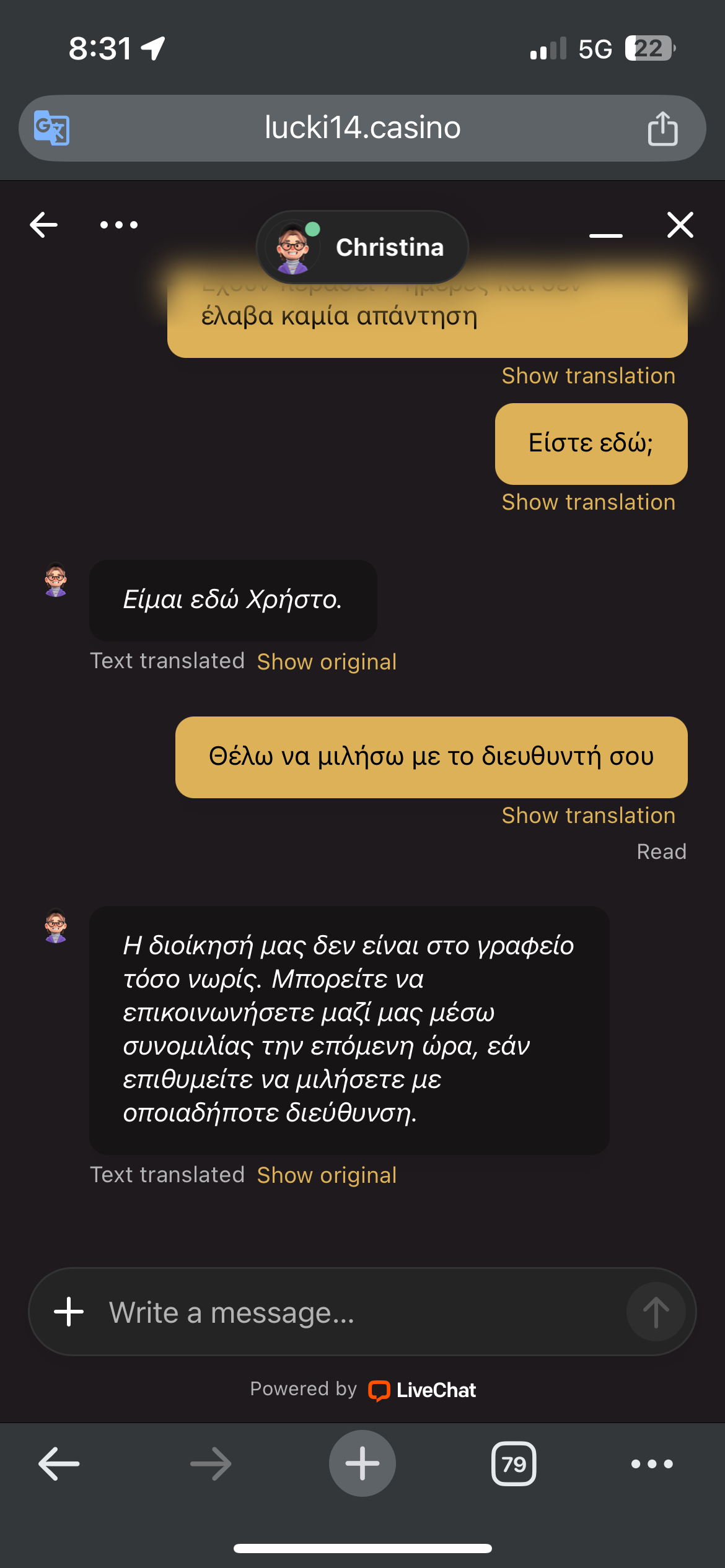Open the chat options three-dot menu
This screenshot has width=725, height=1568.
click(x=119, y=225)
